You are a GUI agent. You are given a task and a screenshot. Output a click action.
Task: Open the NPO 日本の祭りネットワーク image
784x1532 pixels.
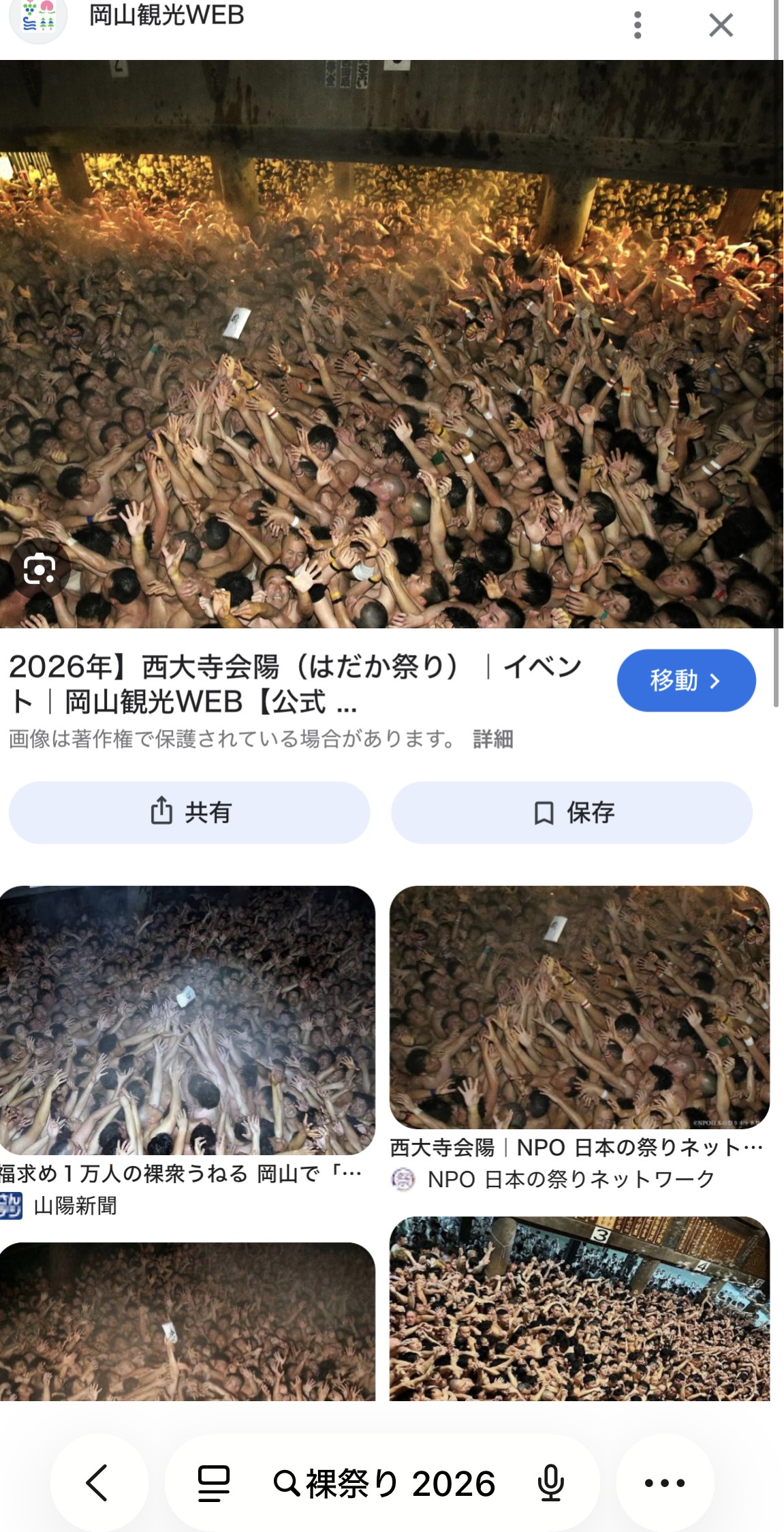tap(579, 1007)
